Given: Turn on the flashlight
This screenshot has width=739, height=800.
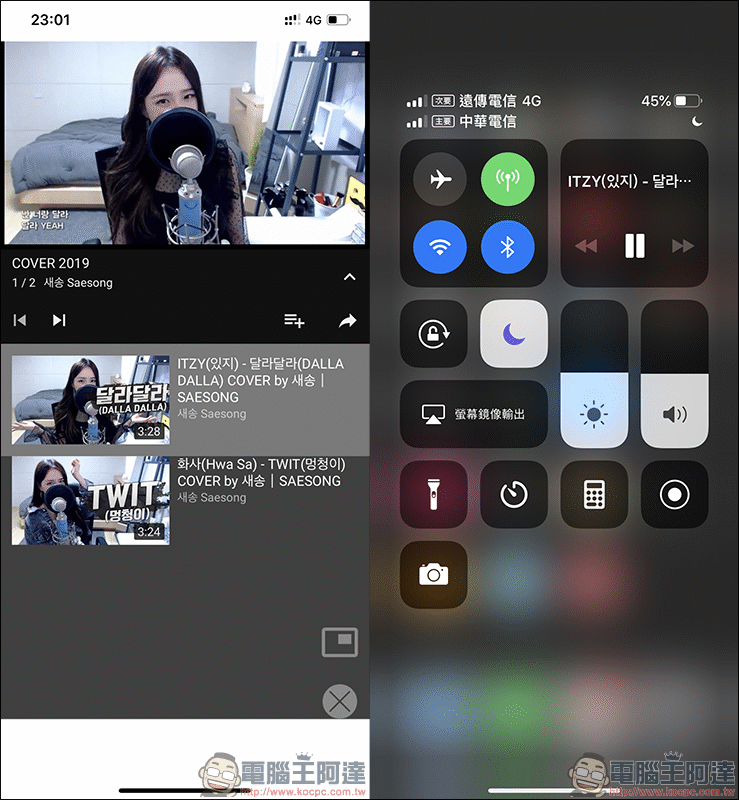Looking at the screenshot, I should click(433, 494).
